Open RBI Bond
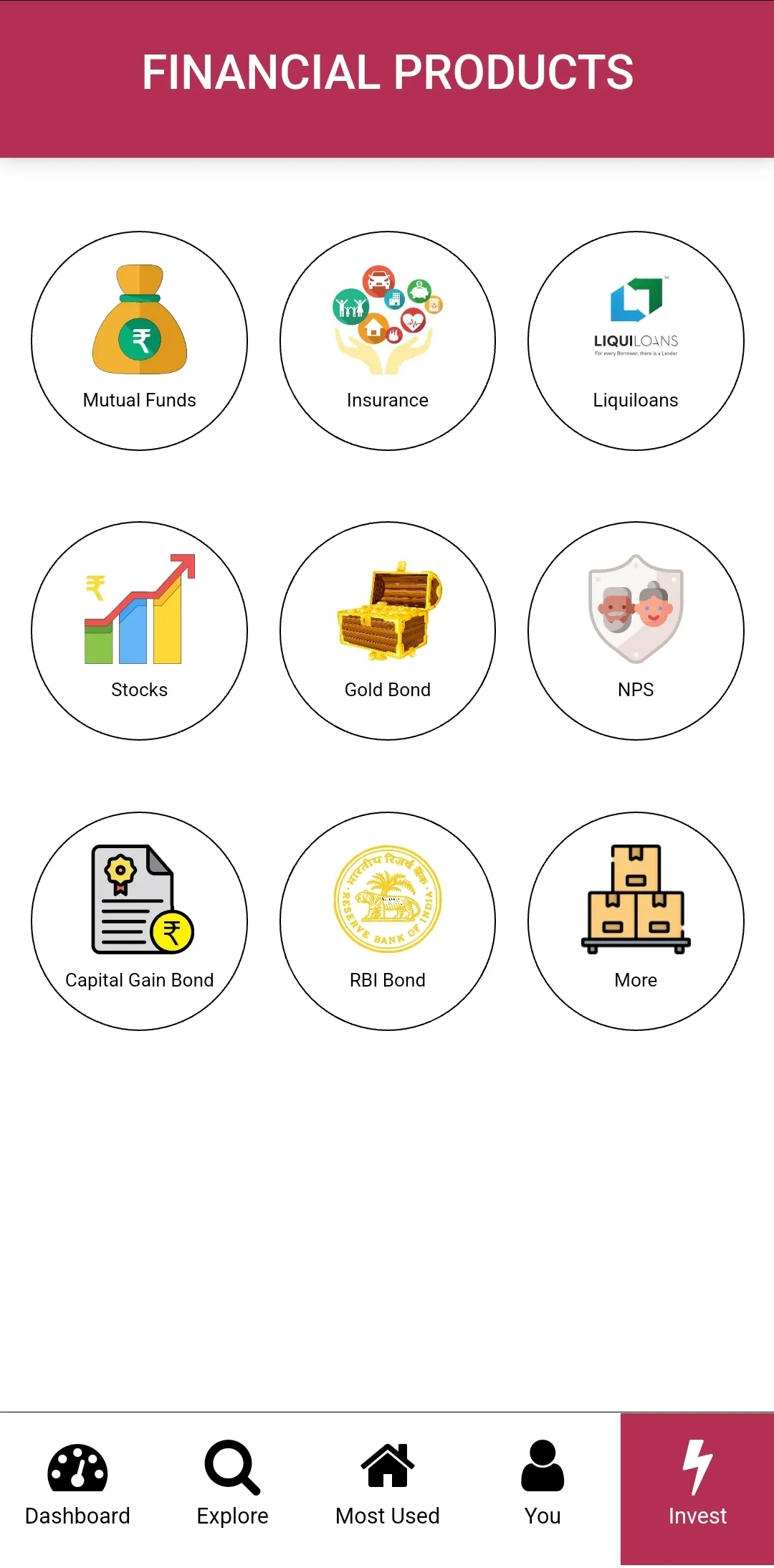The image size is (774, 1568). [x=388, y=921]
